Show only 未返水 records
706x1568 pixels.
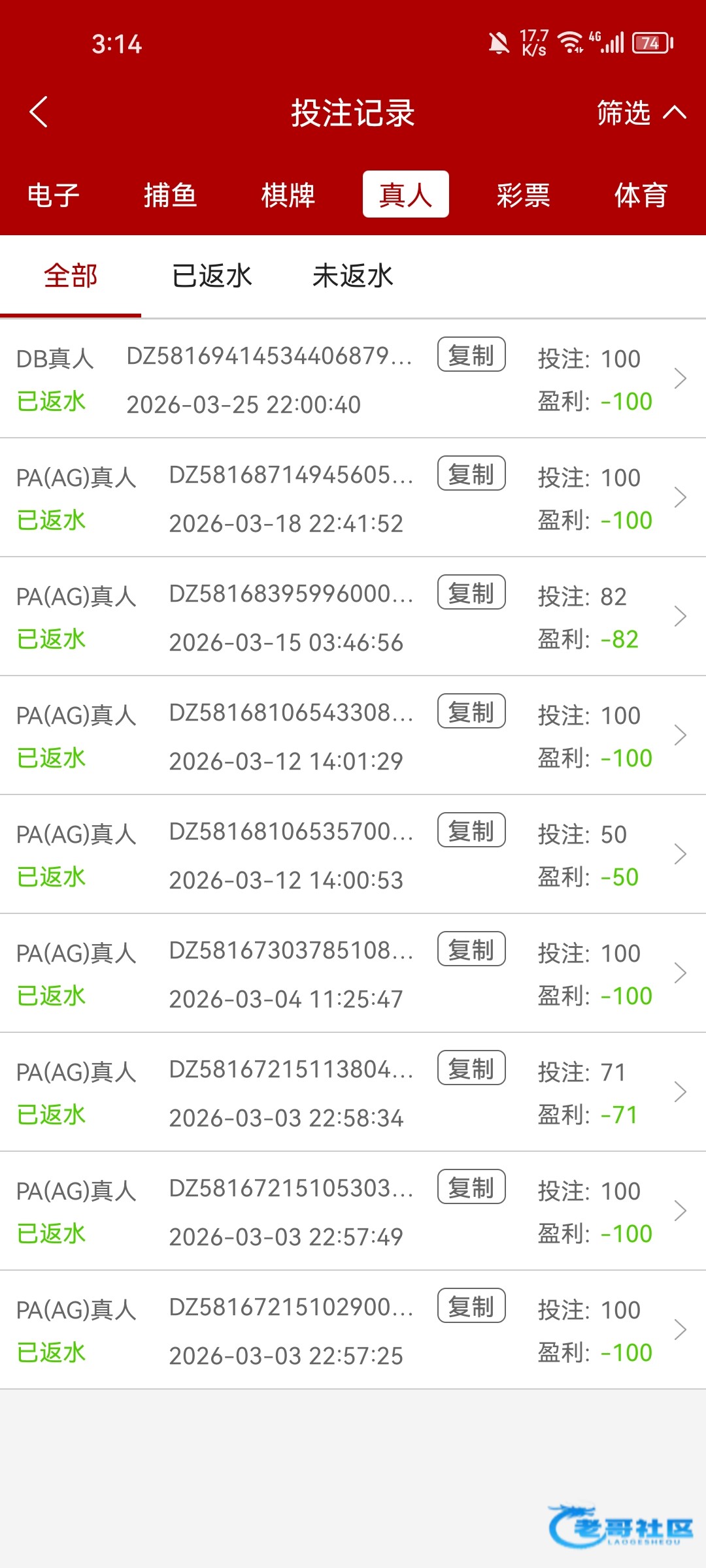point(353,276)
